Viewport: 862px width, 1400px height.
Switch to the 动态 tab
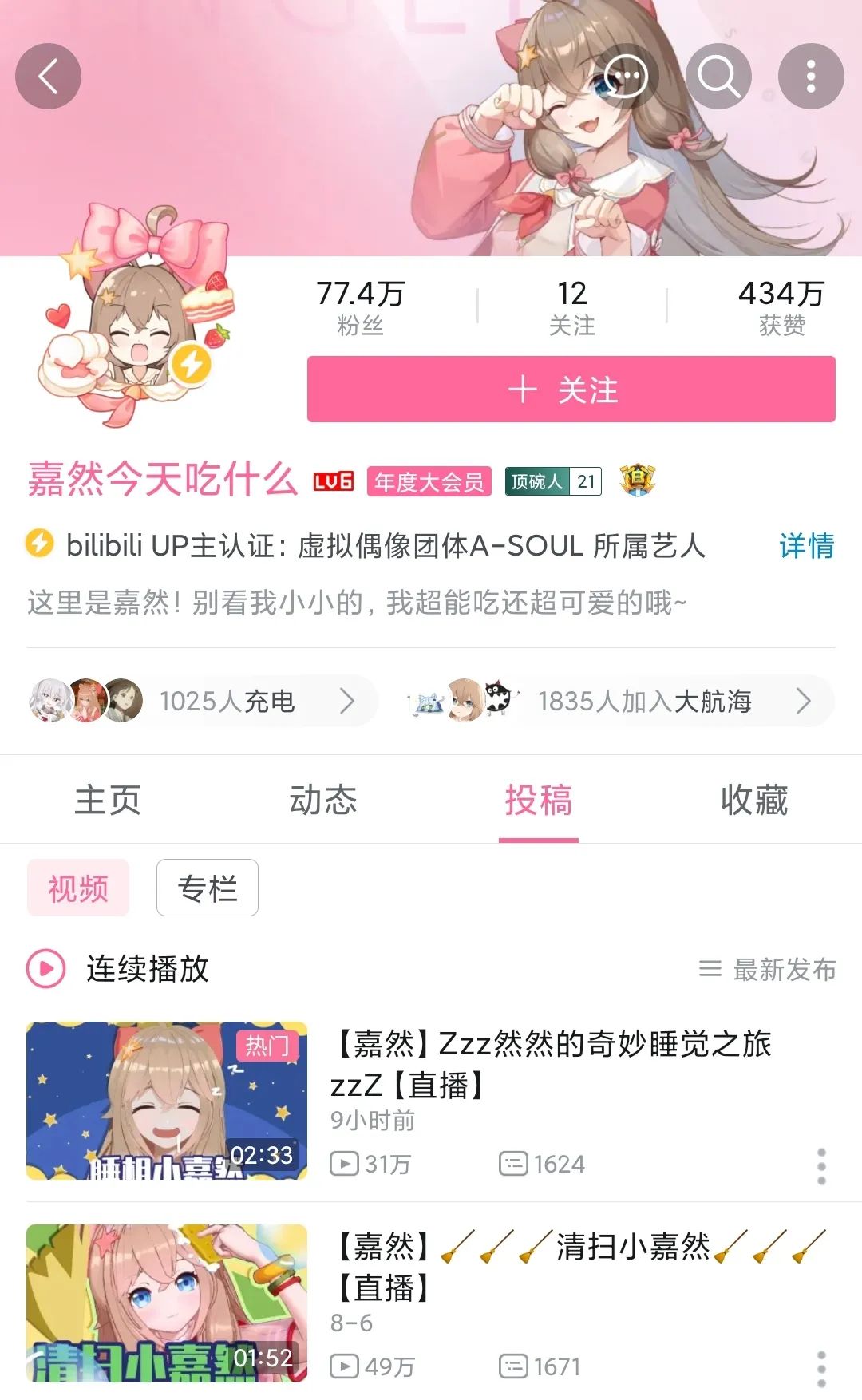(x=323, y=800)
